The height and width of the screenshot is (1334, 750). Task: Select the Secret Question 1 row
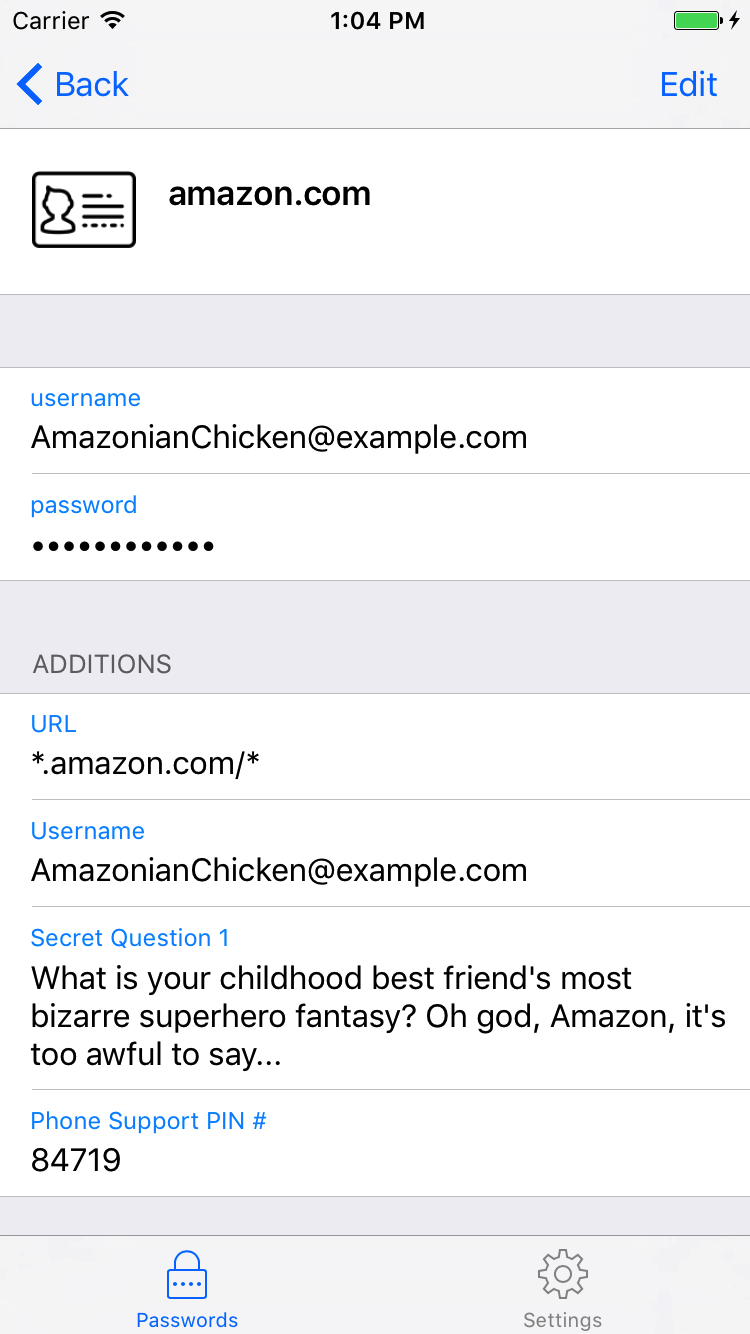click(x=375, y=998)
